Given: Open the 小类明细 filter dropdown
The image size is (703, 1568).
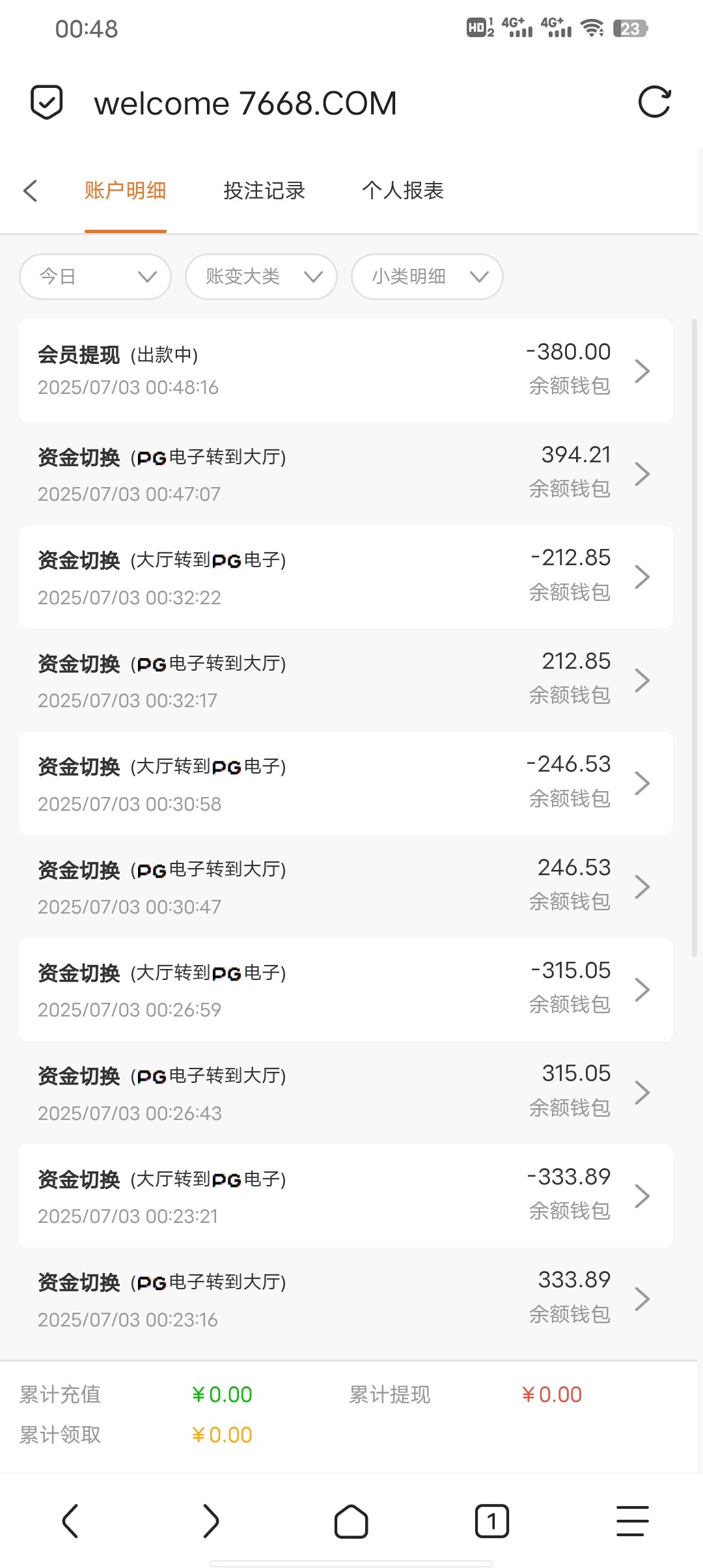Looking at the screenshot, I should click(x=427, y=277).
